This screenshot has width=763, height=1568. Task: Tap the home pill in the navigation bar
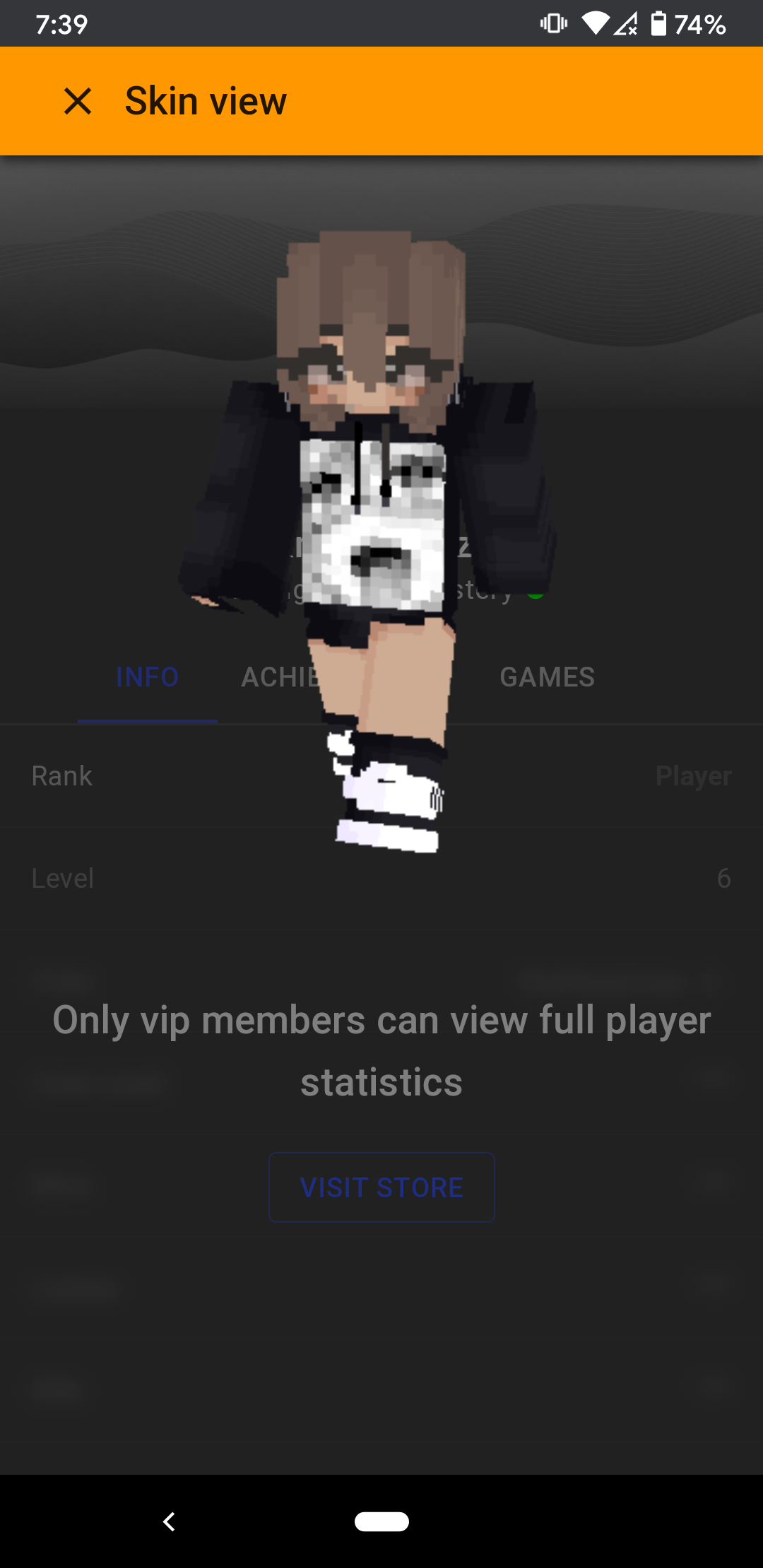click(381, 1521)
